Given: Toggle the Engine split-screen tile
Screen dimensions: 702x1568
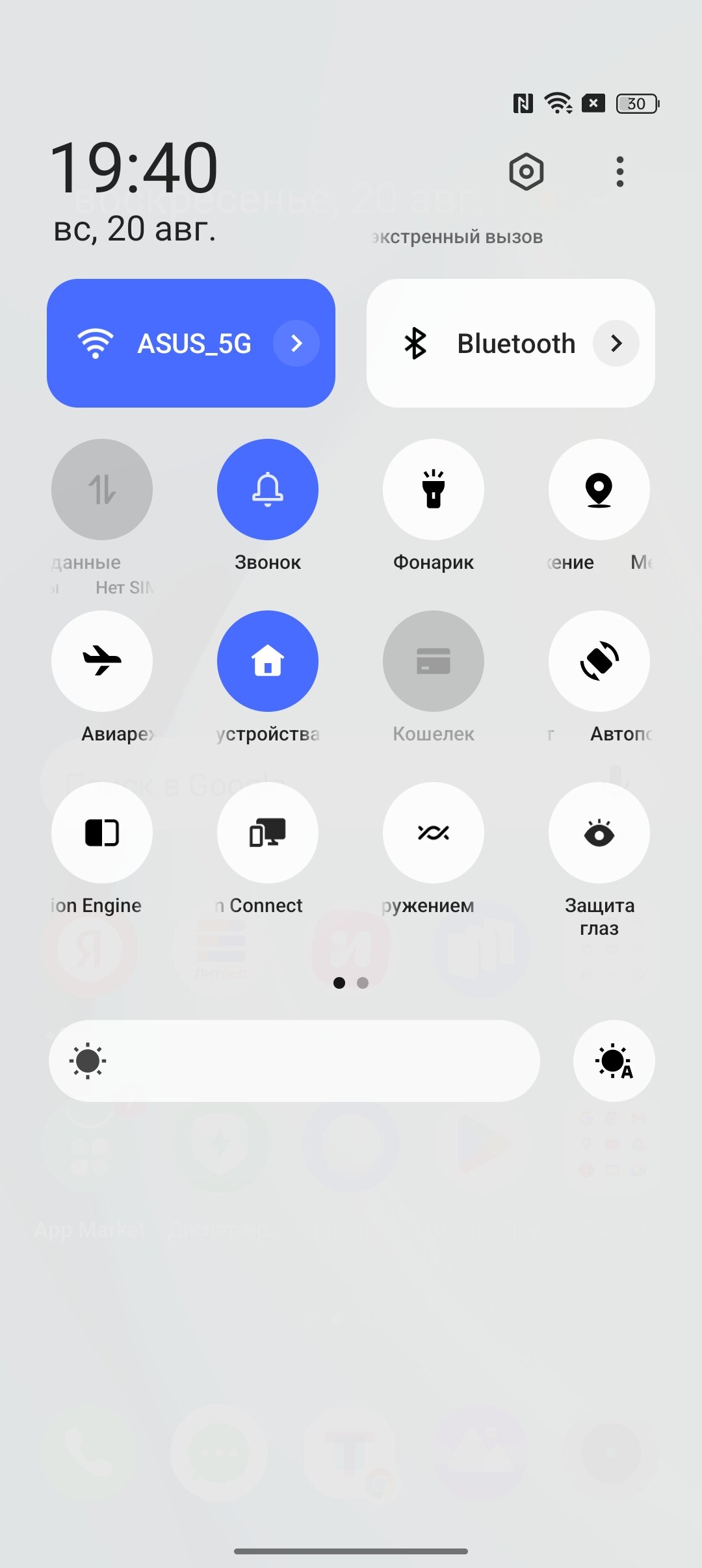Looking at the screenshot, I should 102,833.
